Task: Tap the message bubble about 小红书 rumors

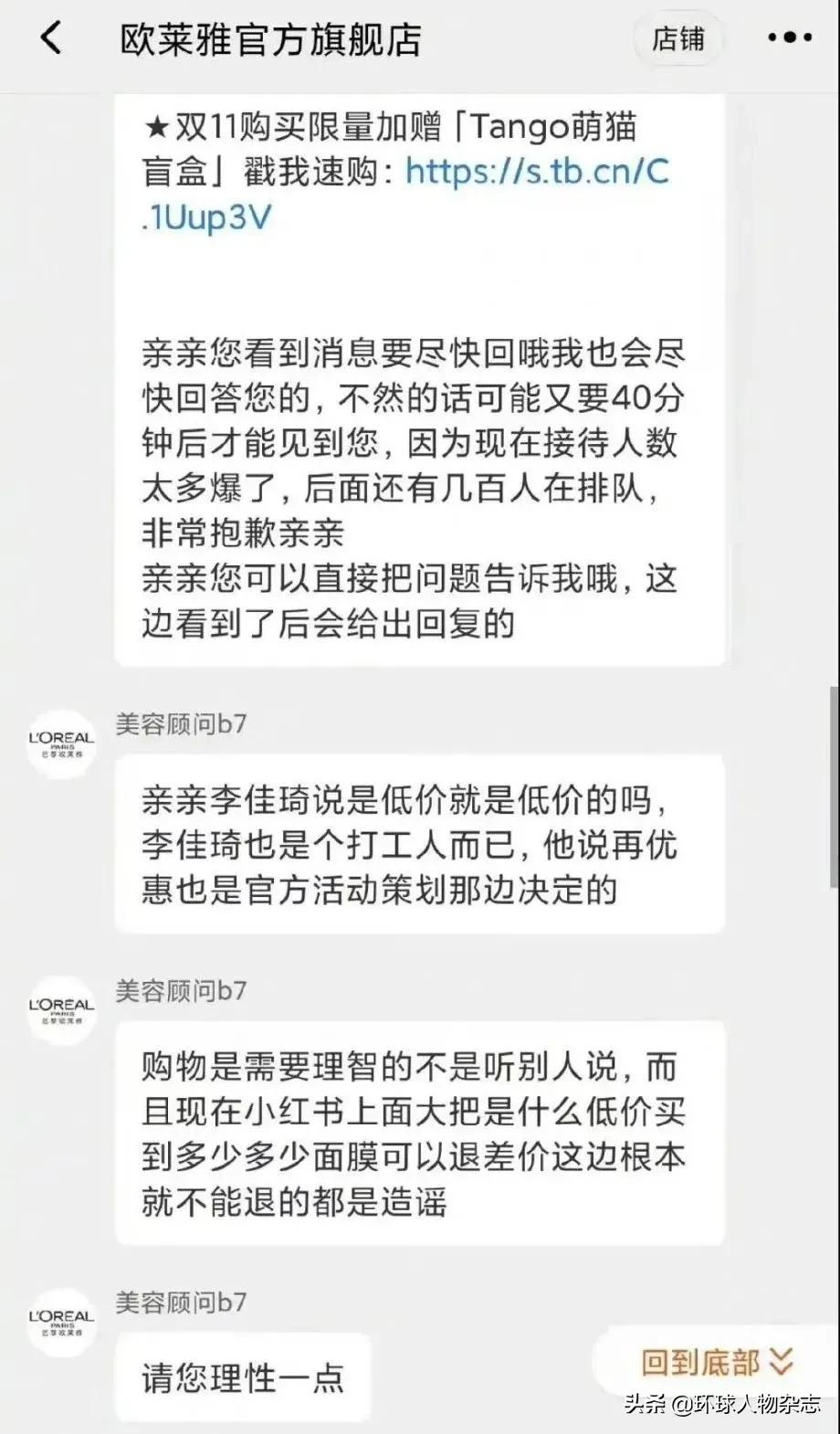Action: click(420, 1133)
